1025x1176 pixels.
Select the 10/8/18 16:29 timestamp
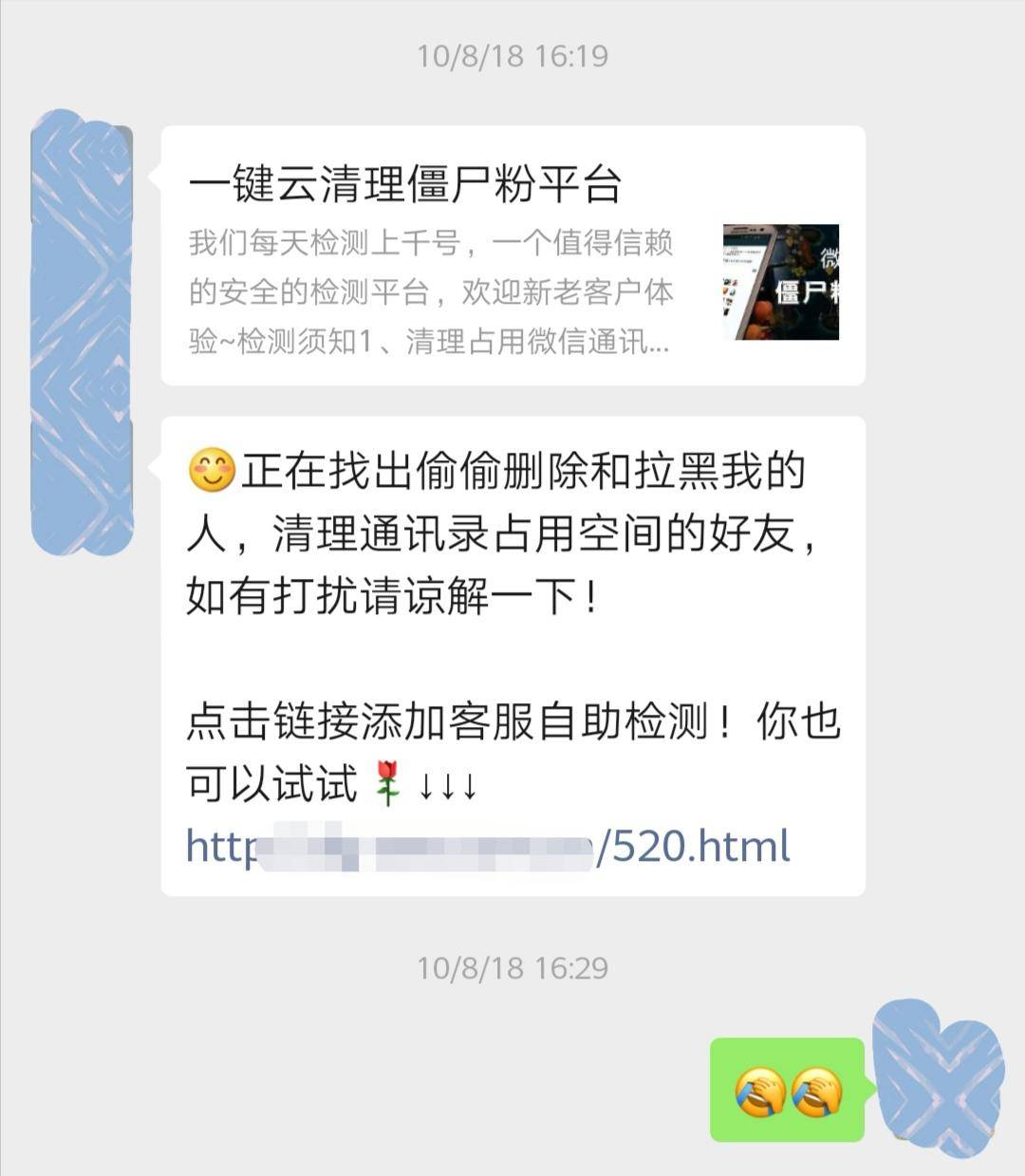tap(512, 969)
